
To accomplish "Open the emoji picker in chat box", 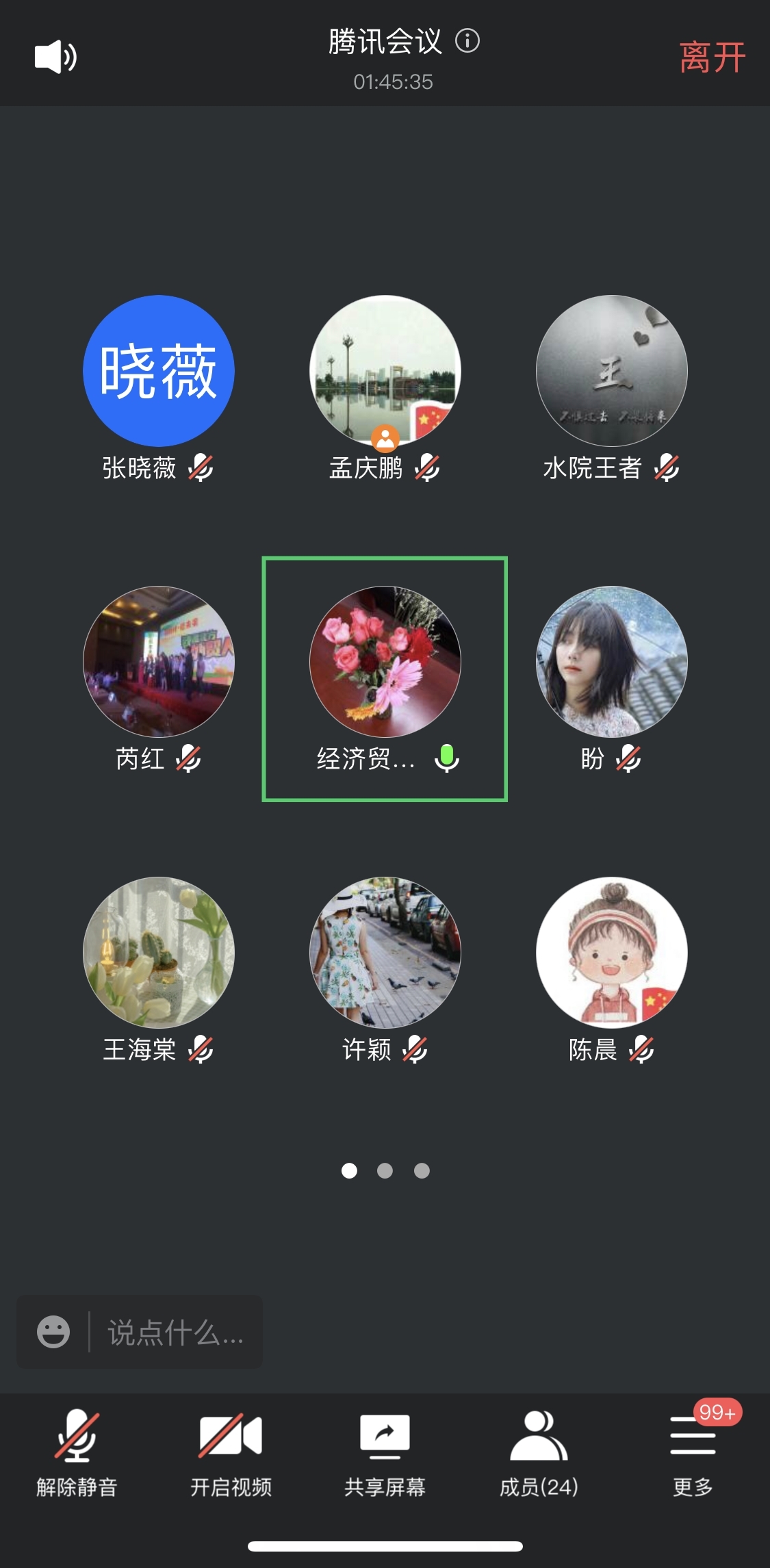I will (x=53, y=1332).
